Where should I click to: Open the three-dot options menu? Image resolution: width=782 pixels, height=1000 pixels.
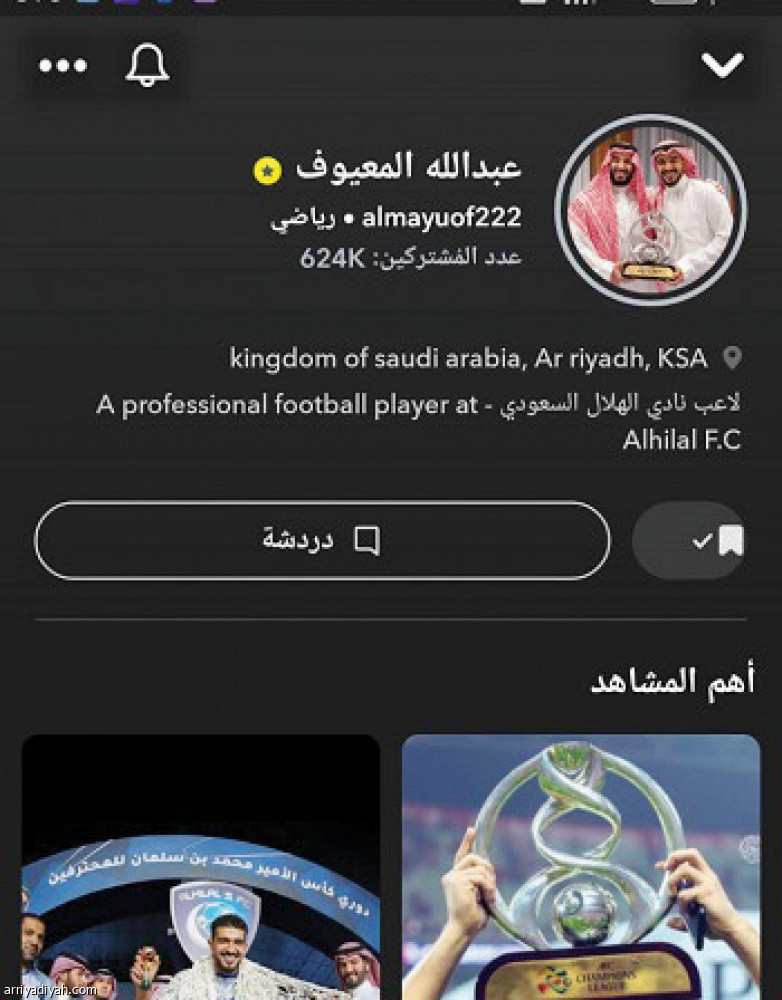[63, 65]
